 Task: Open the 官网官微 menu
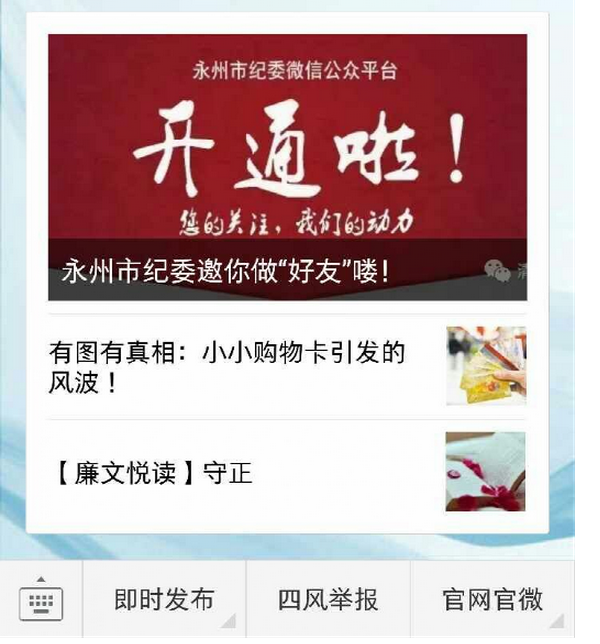pyautogui.click(x=492, y=600)
